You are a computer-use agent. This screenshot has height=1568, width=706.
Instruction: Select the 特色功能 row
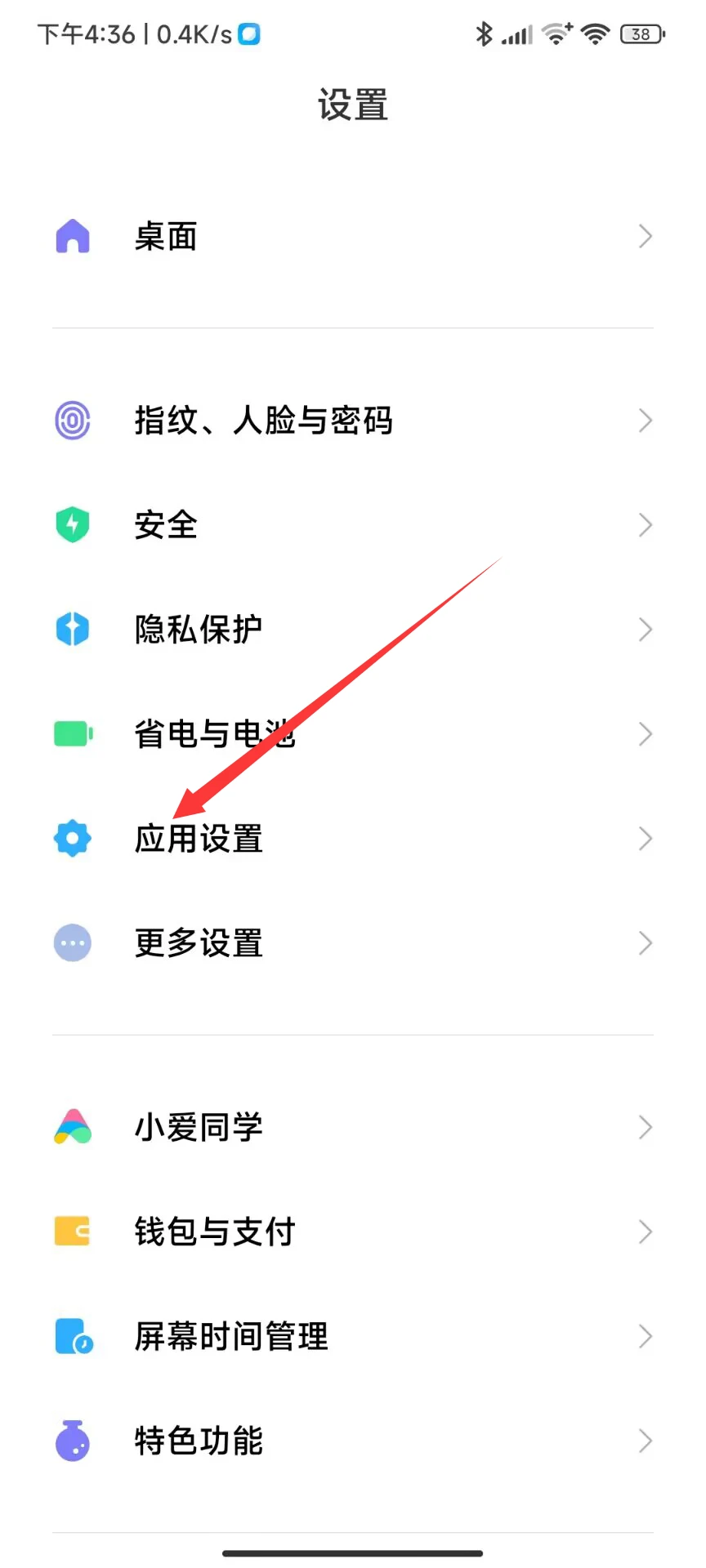[x=353, y=1441]
